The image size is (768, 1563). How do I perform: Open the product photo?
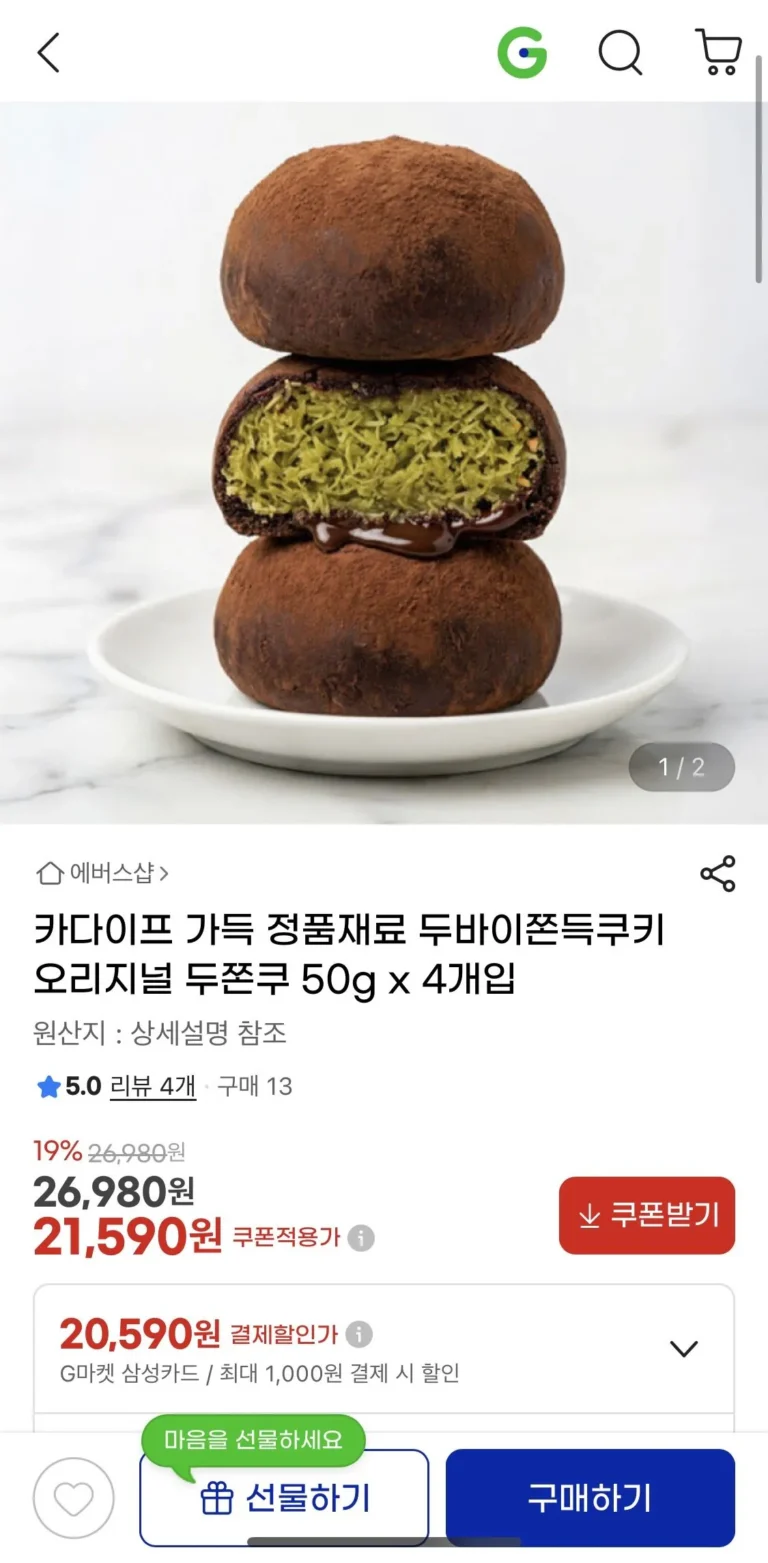[x=384, y=460]
